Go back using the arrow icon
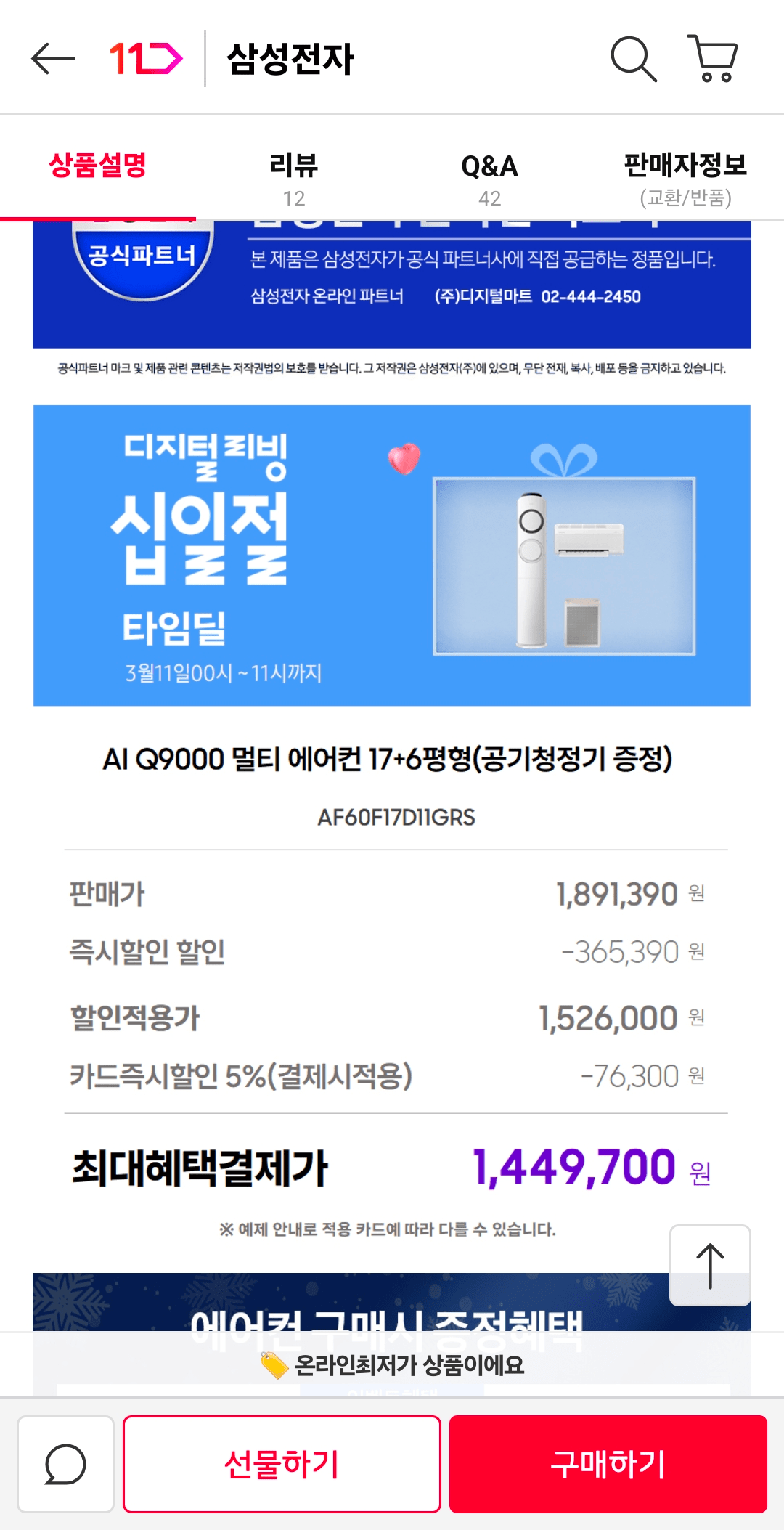The height and width of the screenshot is (1530, 784). tap(53, 58)
